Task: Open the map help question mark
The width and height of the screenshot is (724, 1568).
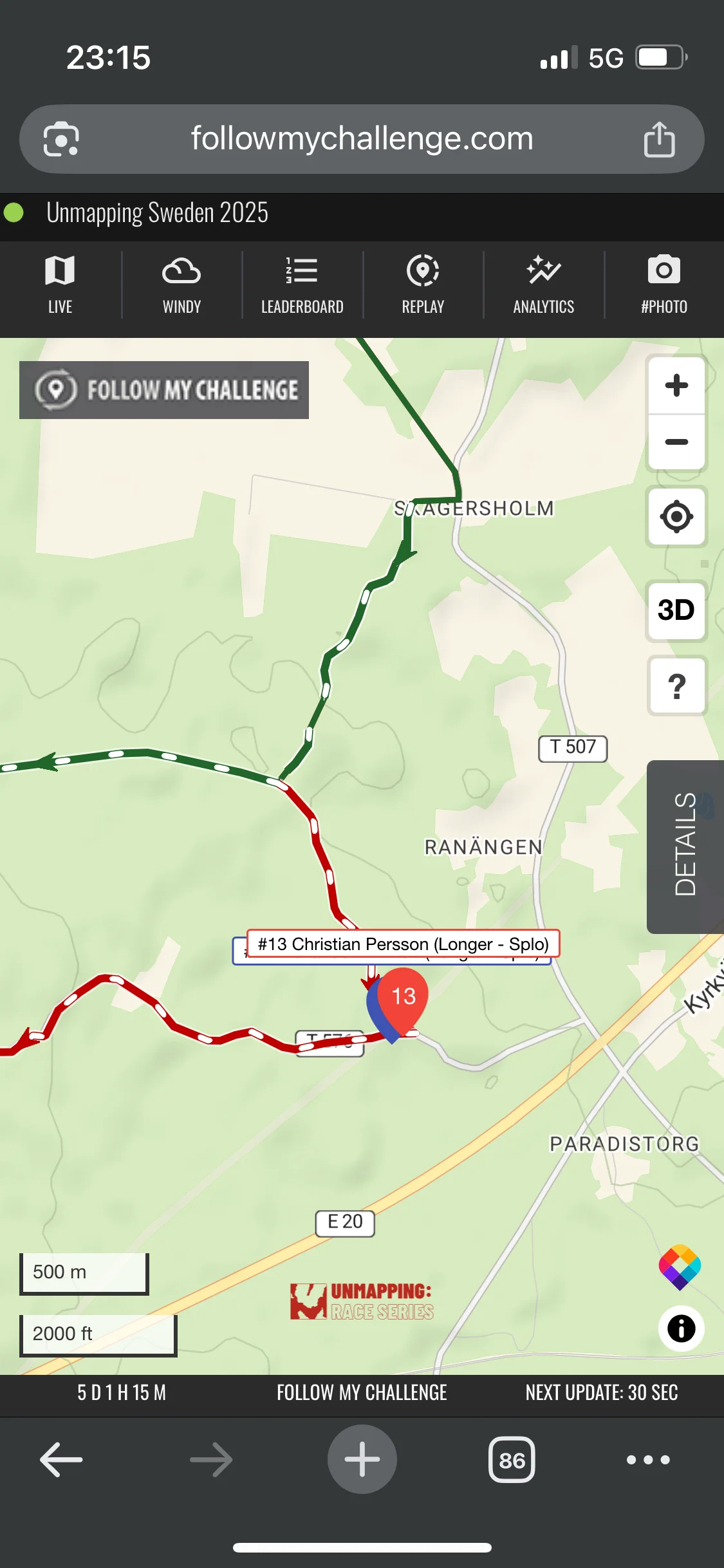Action: pyautogui.click(x=676, y=686)
